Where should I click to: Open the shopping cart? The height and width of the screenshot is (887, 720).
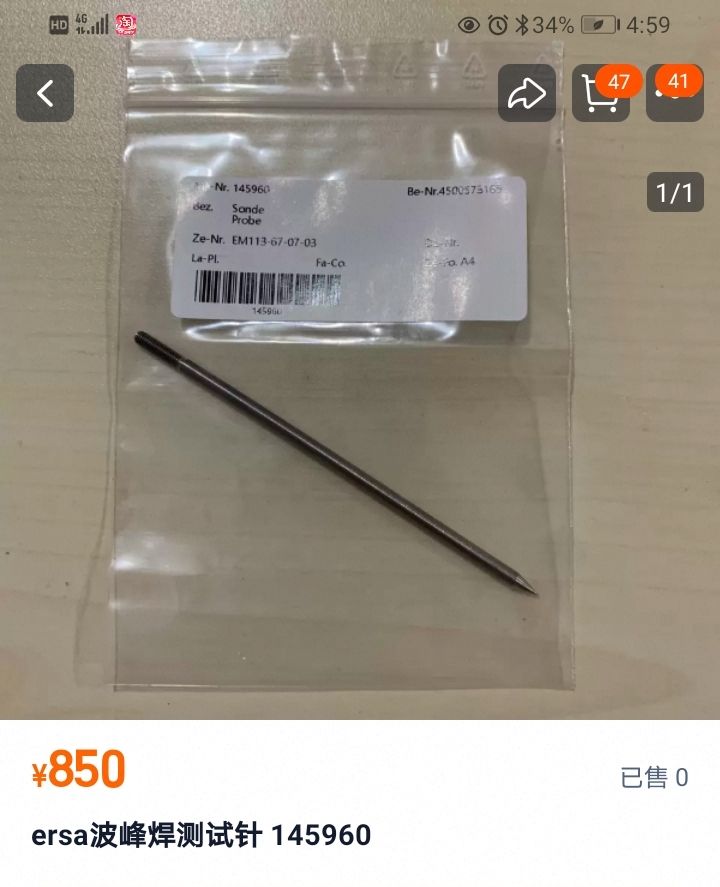(x=600, y=94)
